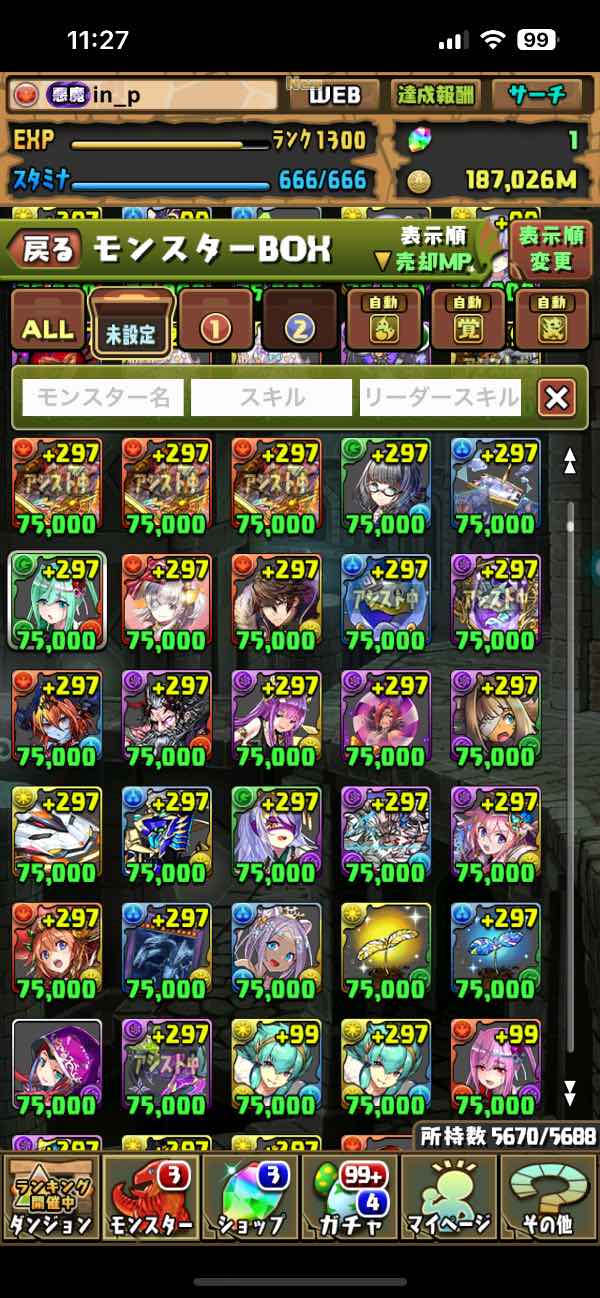This screenshot has height=1298, width=600.
Task: Tap the 戻る back button
Action: click(48, 250)
